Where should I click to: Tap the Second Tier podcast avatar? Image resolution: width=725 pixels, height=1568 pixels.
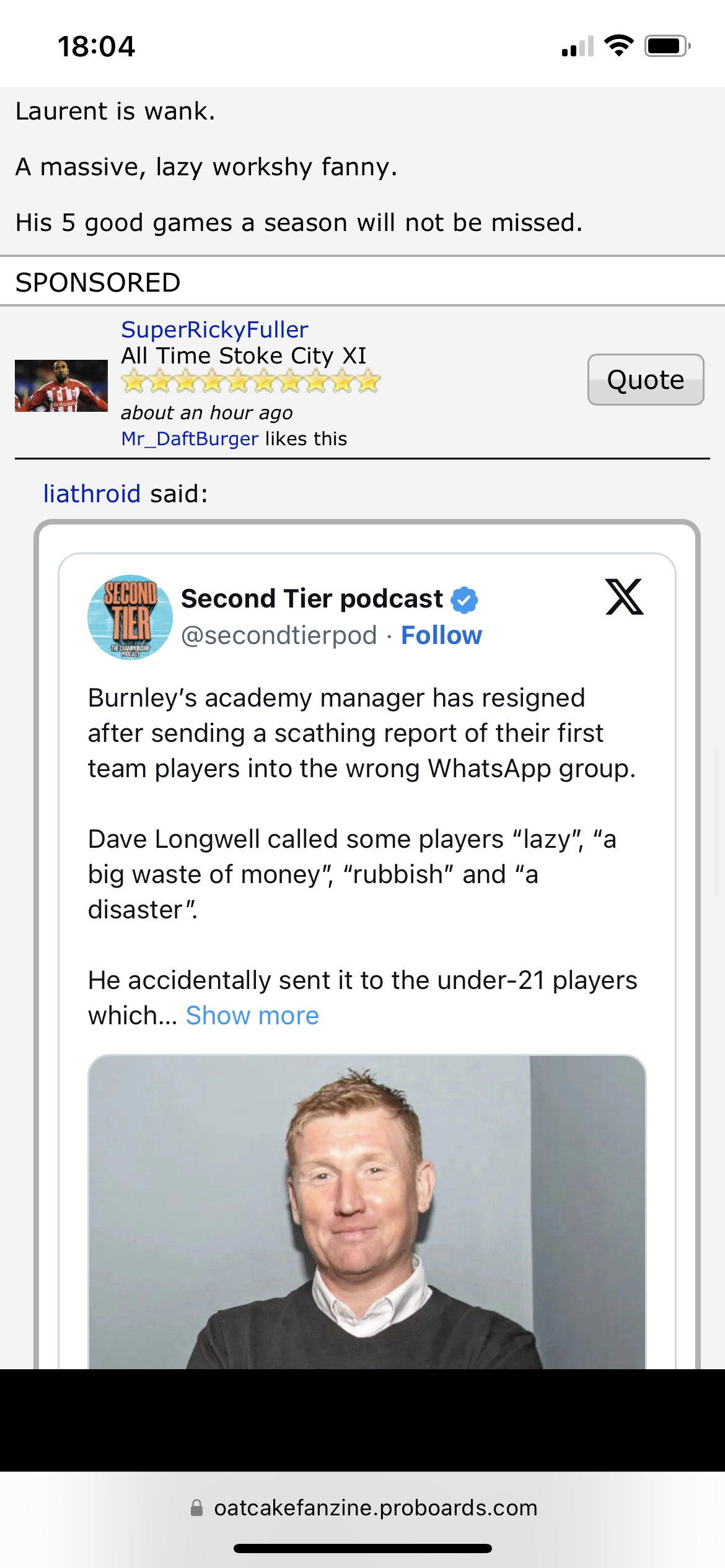click(130, 617)
